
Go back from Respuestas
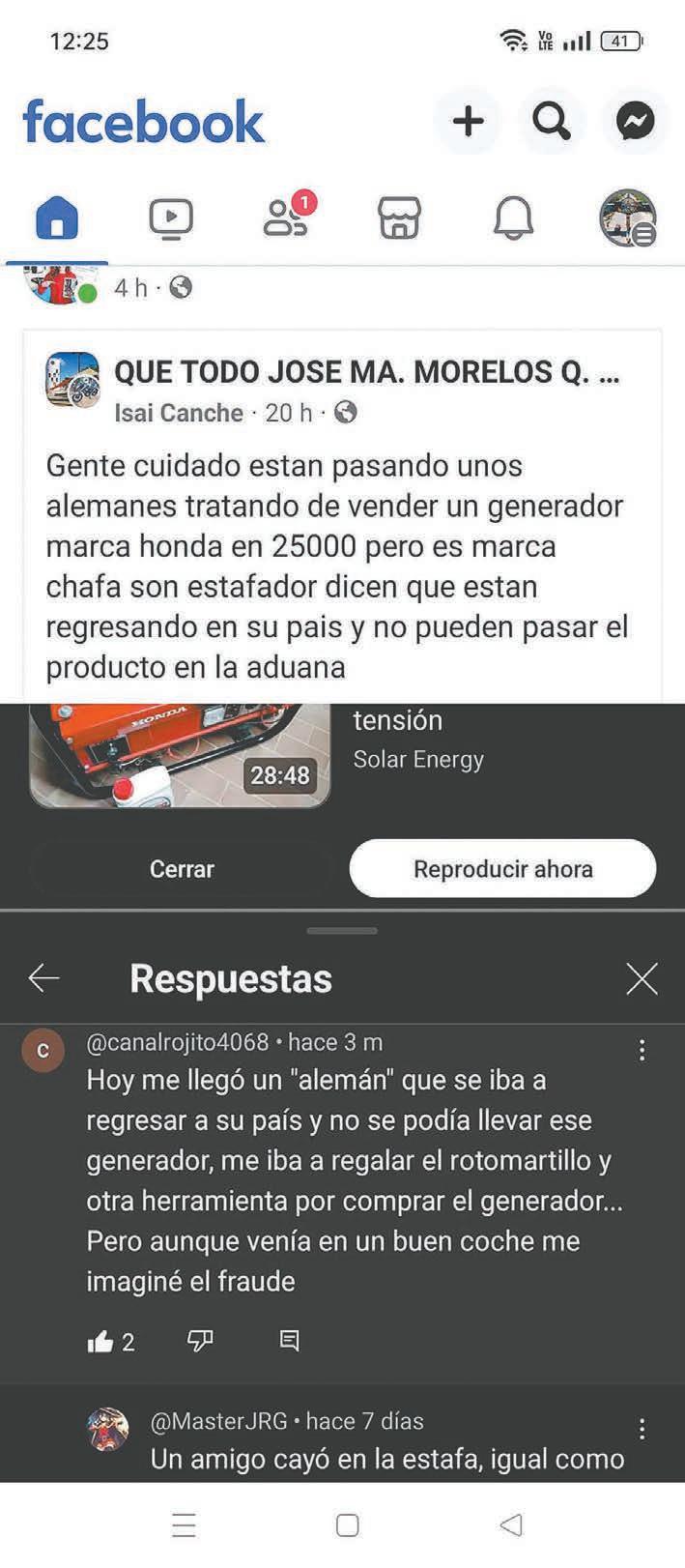(44, 978)
